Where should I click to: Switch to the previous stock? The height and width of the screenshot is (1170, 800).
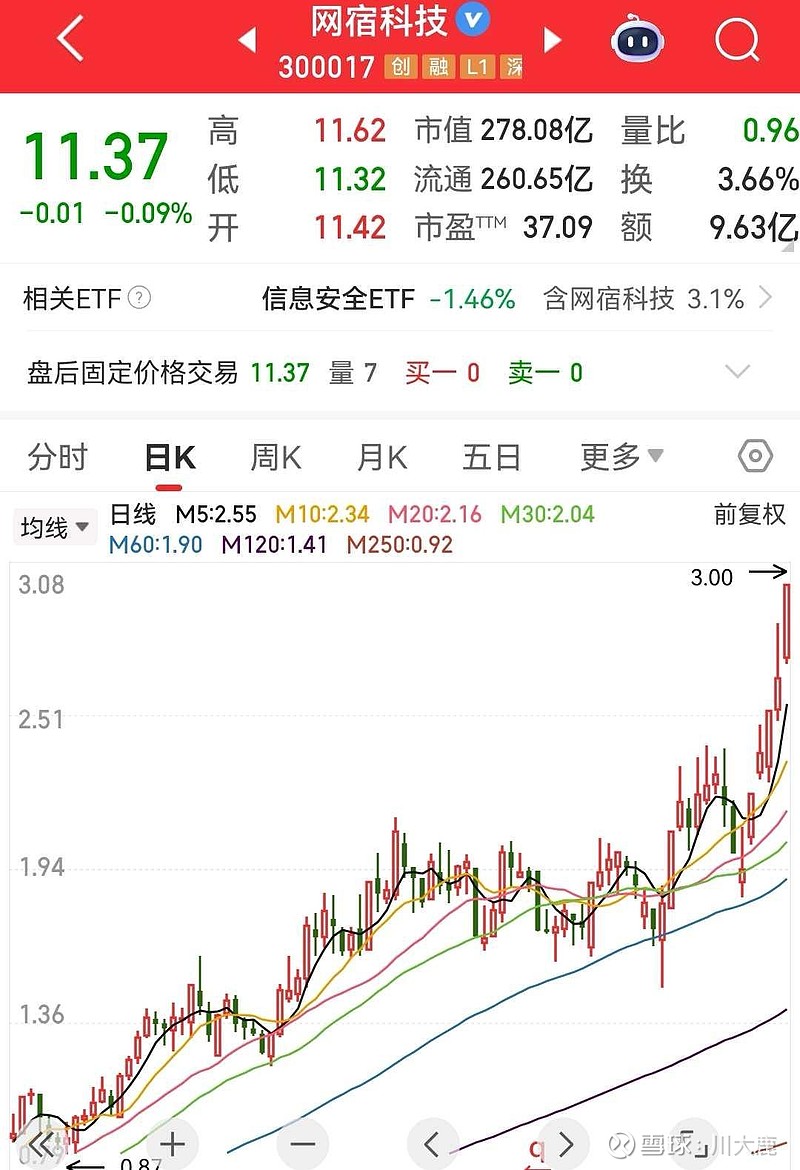pyautogui.click(x=247, y=41)
